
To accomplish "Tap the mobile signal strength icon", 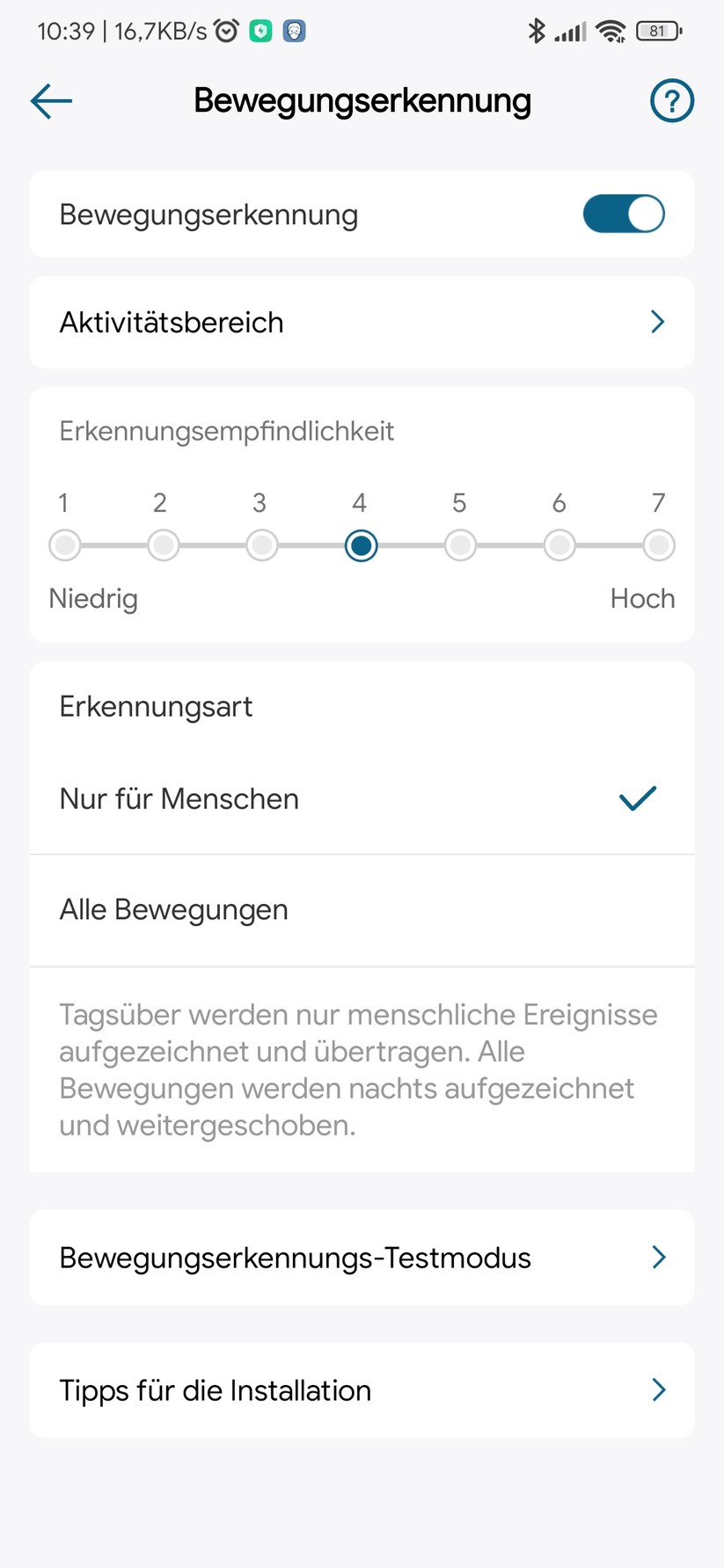I will (570, 32).
